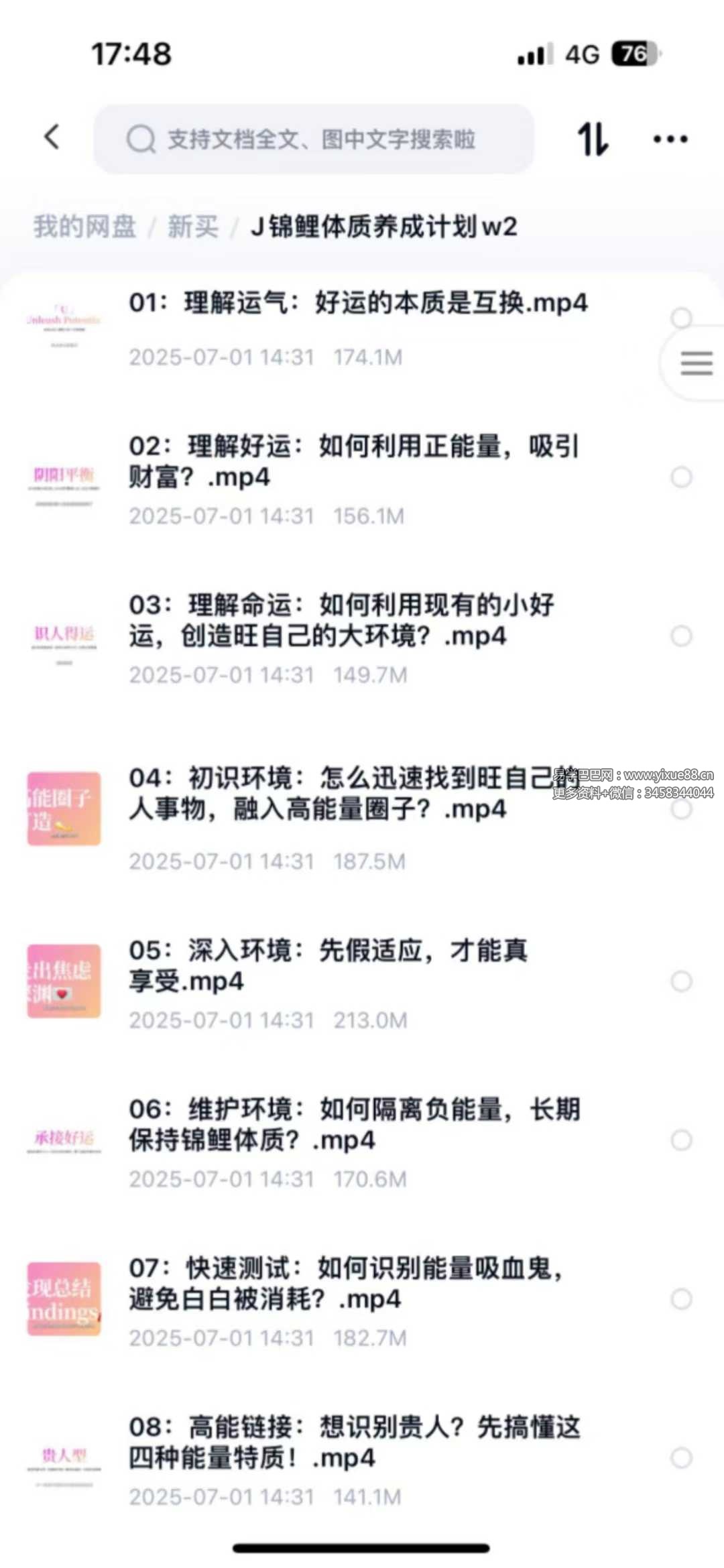Image resolution: width=724 pixels, height=1568 pixels.
Task: Jump to the 我的网盘 root folder
Action: pos(84,227)
